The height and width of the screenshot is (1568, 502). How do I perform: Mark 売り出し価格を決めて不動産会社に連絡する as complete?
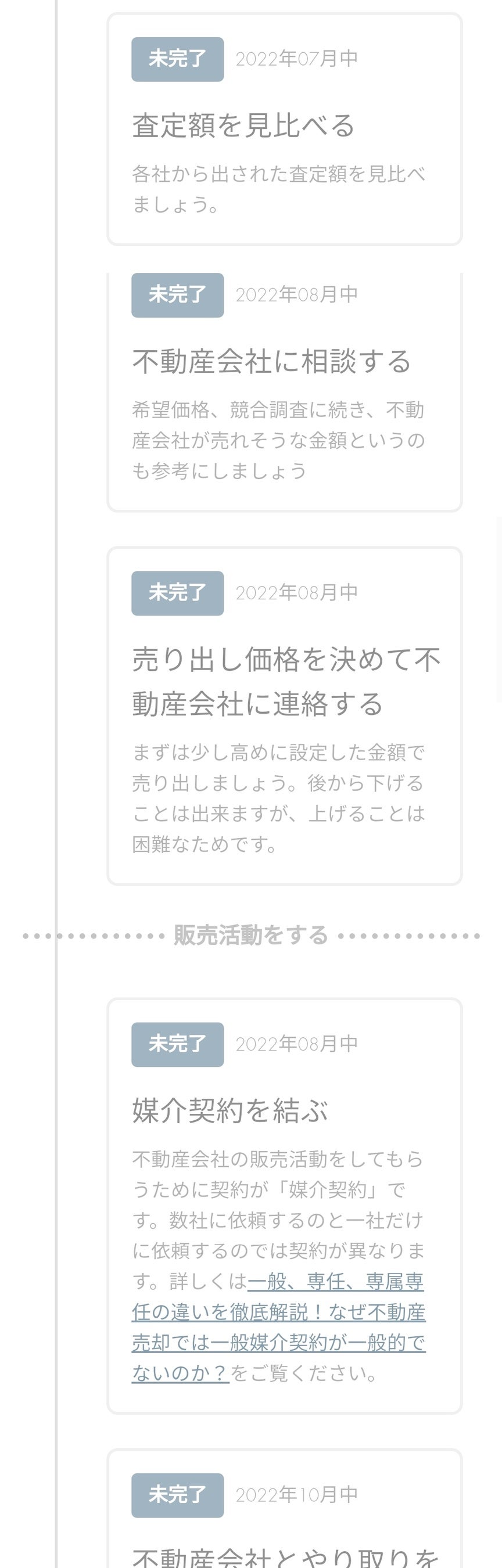coord(177,593)
